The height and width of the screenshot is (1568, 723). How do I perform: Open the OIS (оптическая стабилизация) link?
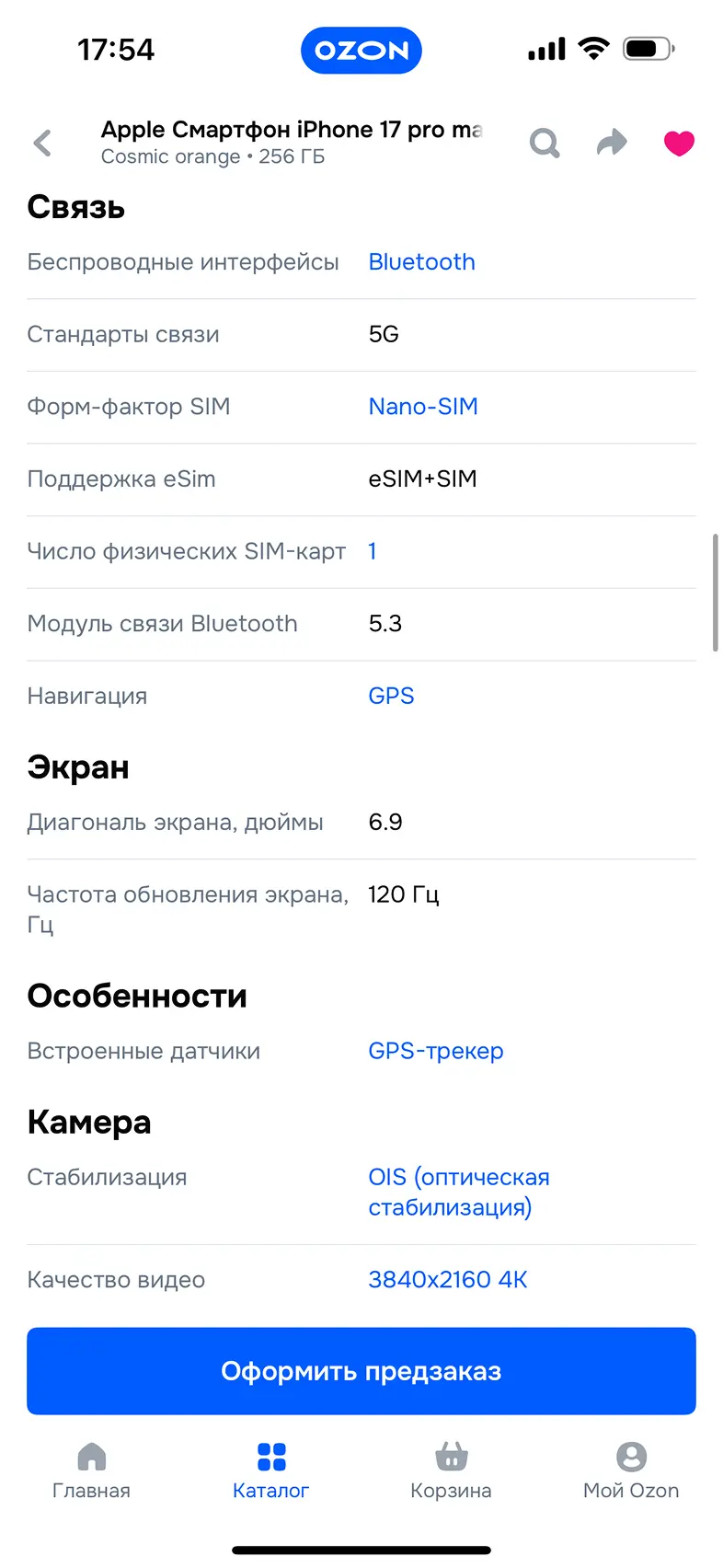point(459,1192)
